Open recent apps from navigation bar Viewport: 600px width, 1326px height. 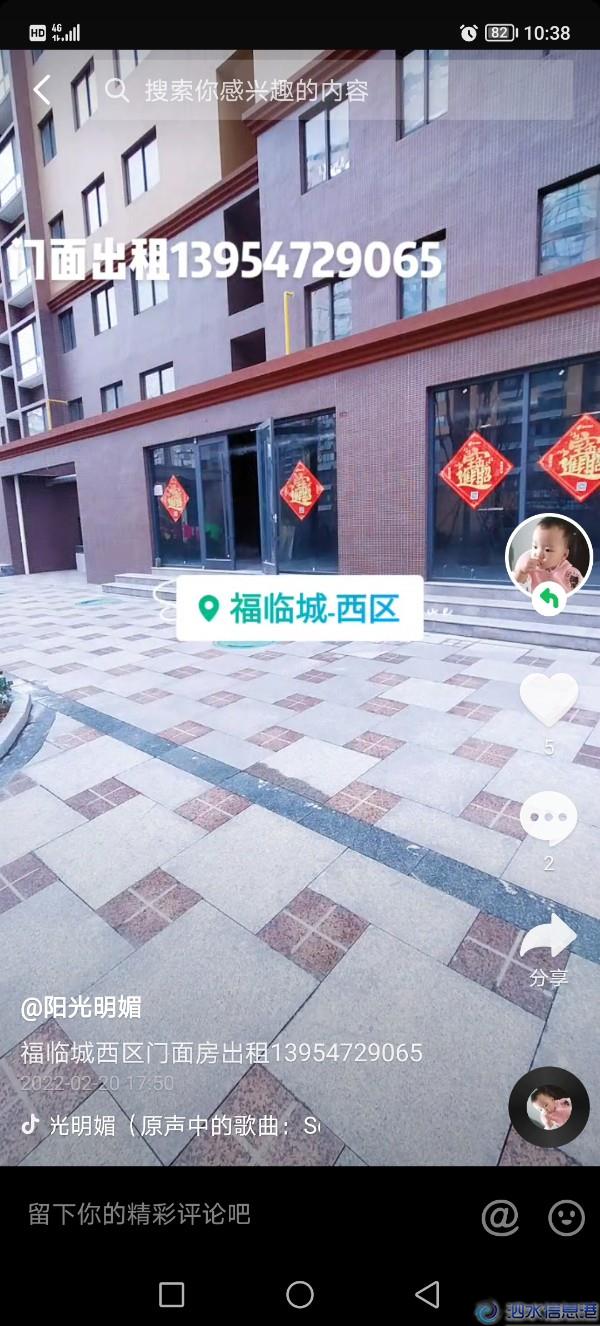(172, 1295)
